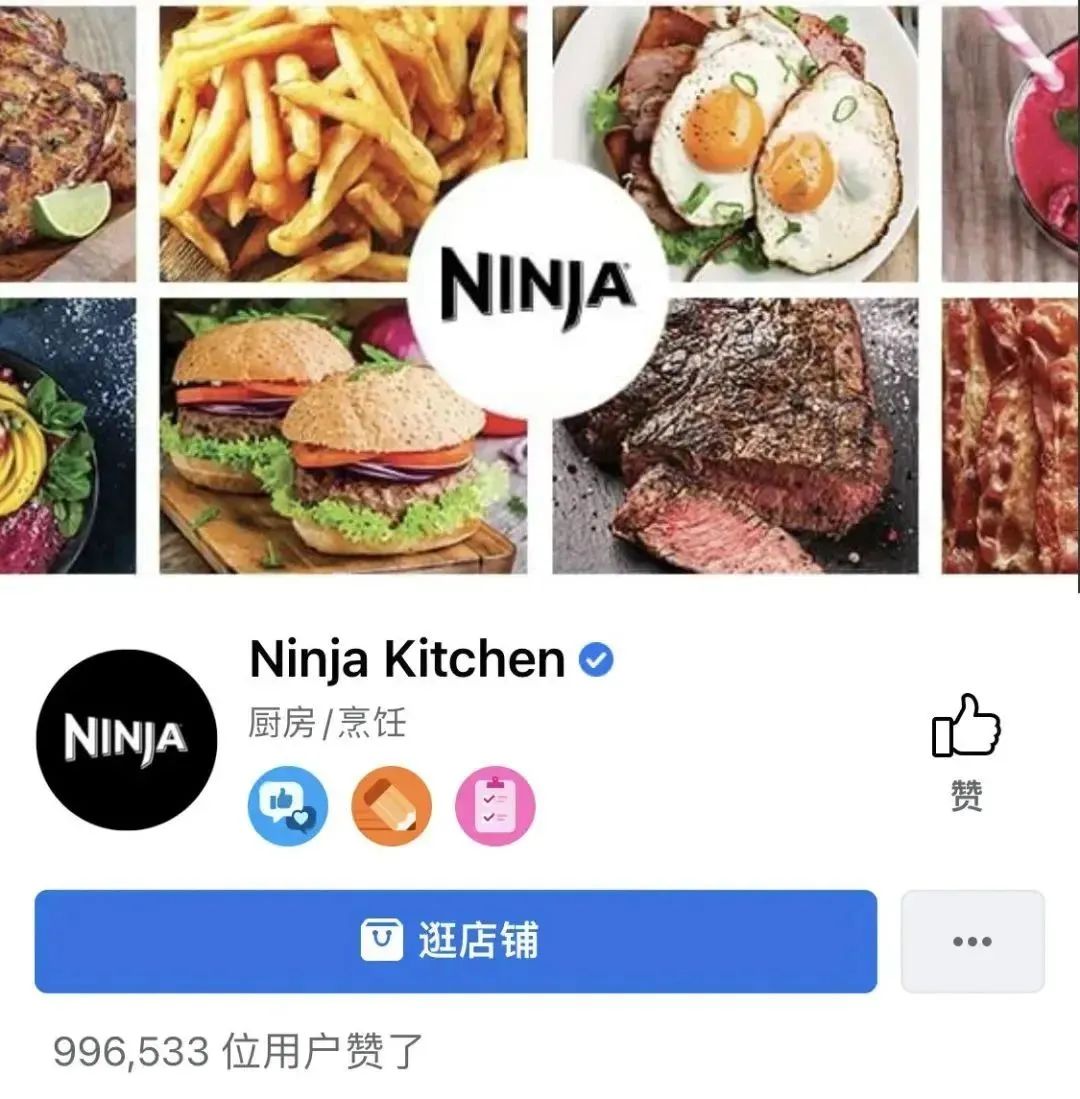Tap the 逛店铺 shop button

tap(455, 942)
